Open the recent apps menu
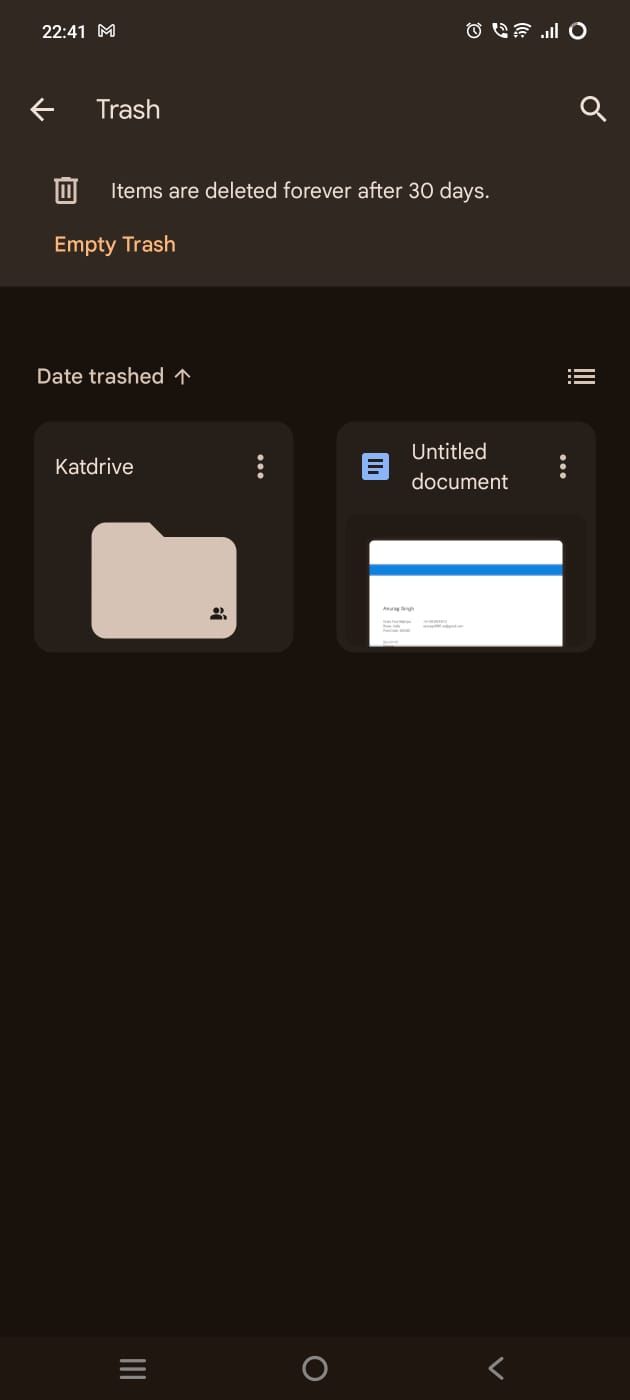 (x=133, y=1368)
